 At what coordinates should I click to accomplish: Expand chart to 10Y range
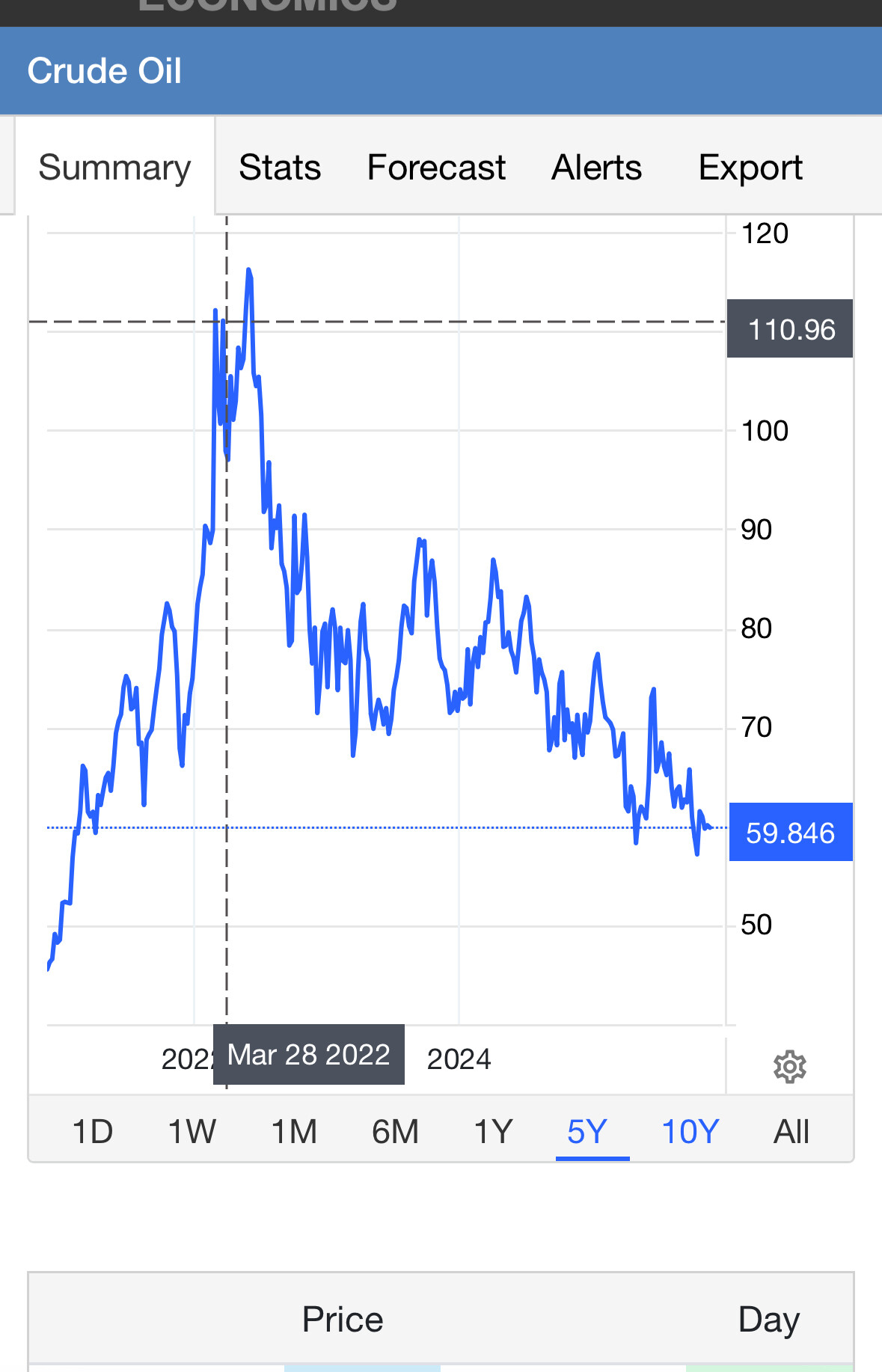690,1131
